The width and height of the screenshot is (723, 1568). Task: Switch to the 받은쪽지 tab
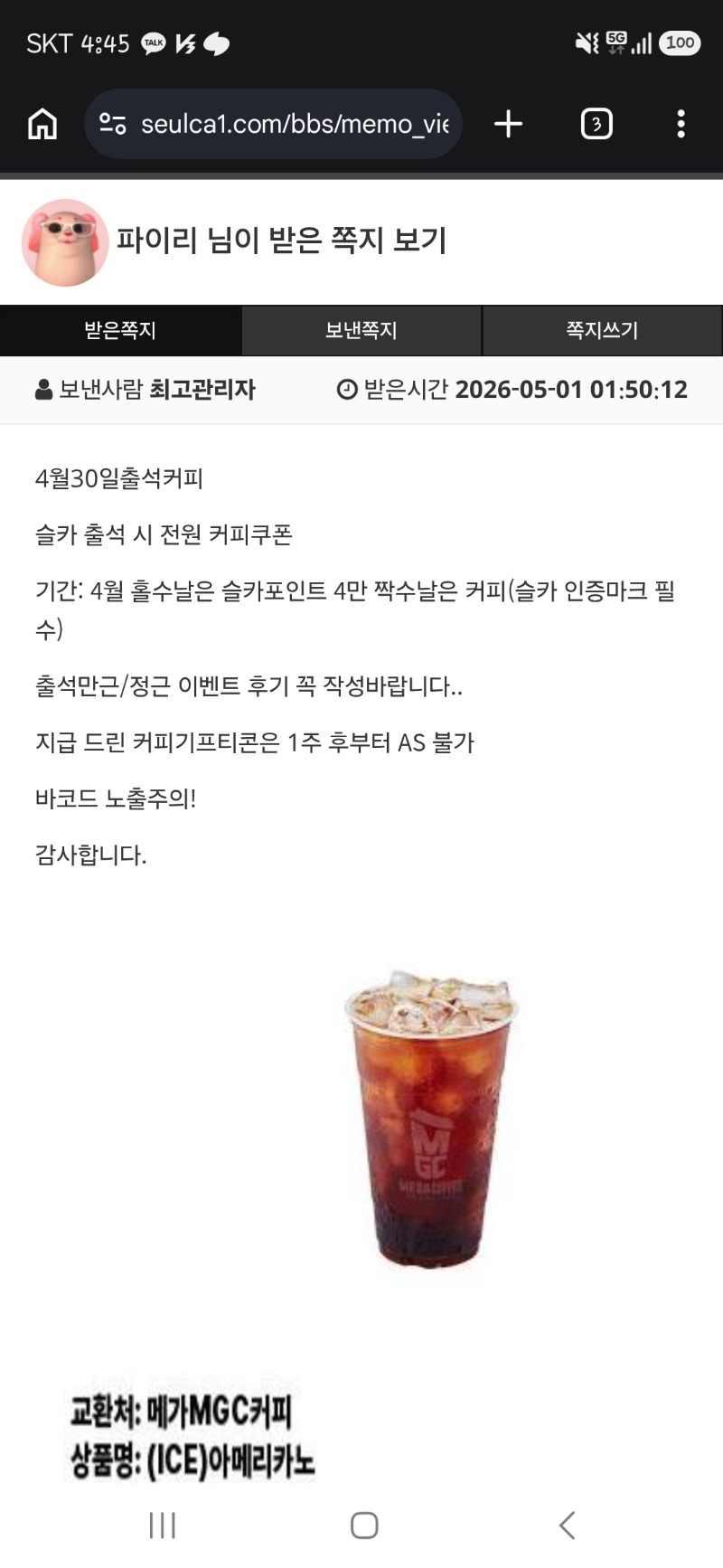(120, 330)
